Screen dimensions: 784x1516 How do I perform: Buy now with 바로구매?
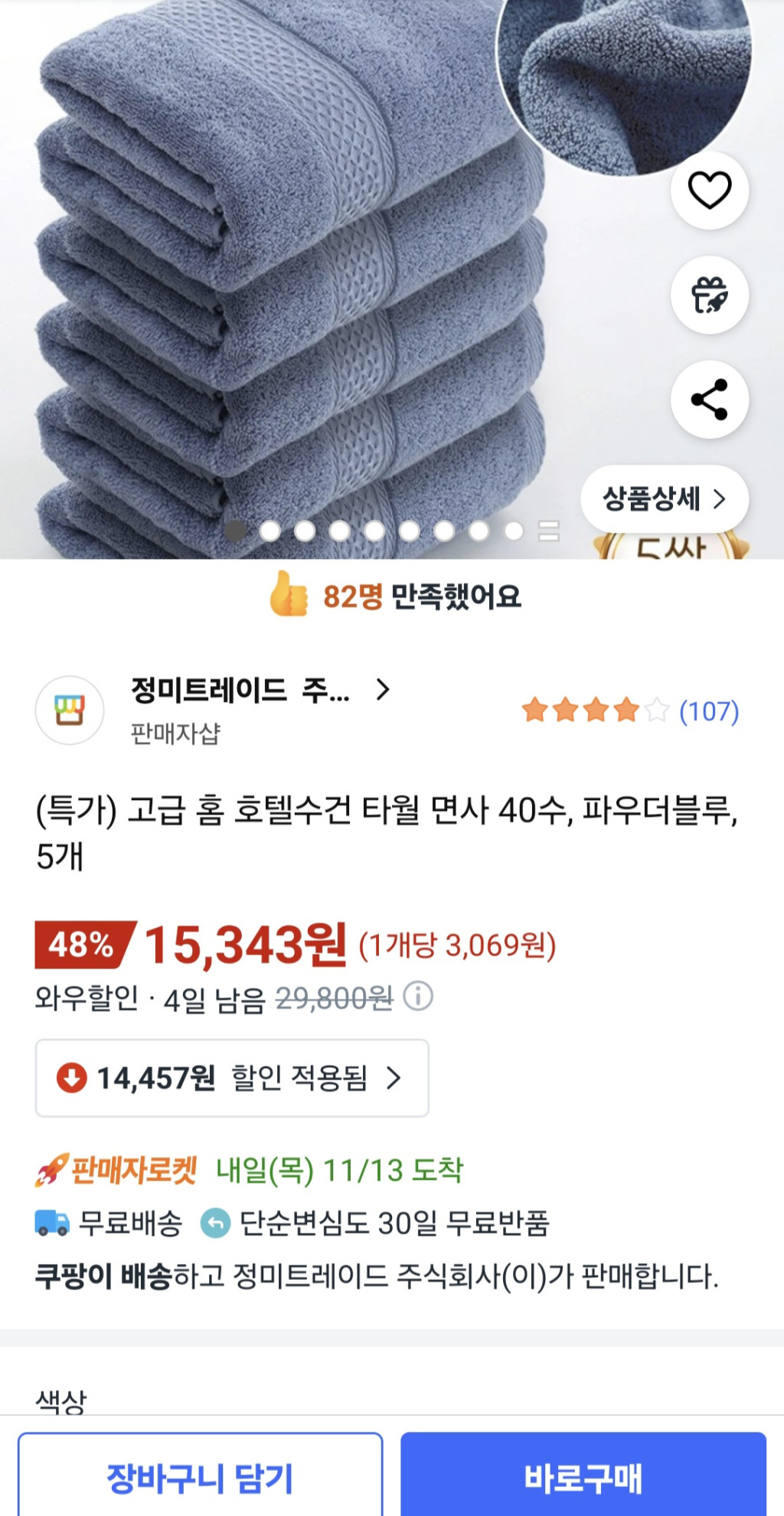pos(583,1477)
